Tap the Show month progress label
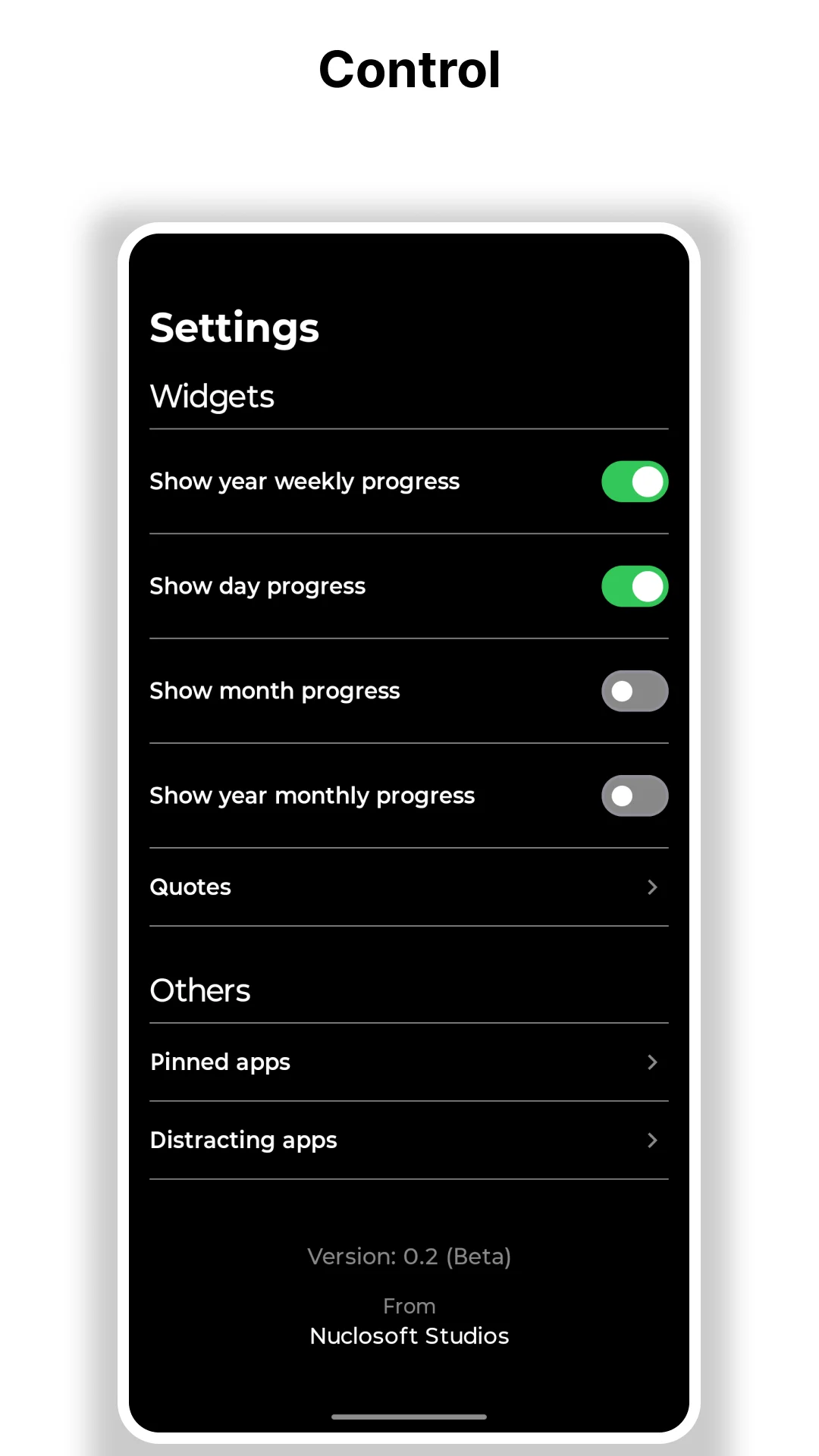This screenshot has height=1456, width=819. tap(275, 691)
